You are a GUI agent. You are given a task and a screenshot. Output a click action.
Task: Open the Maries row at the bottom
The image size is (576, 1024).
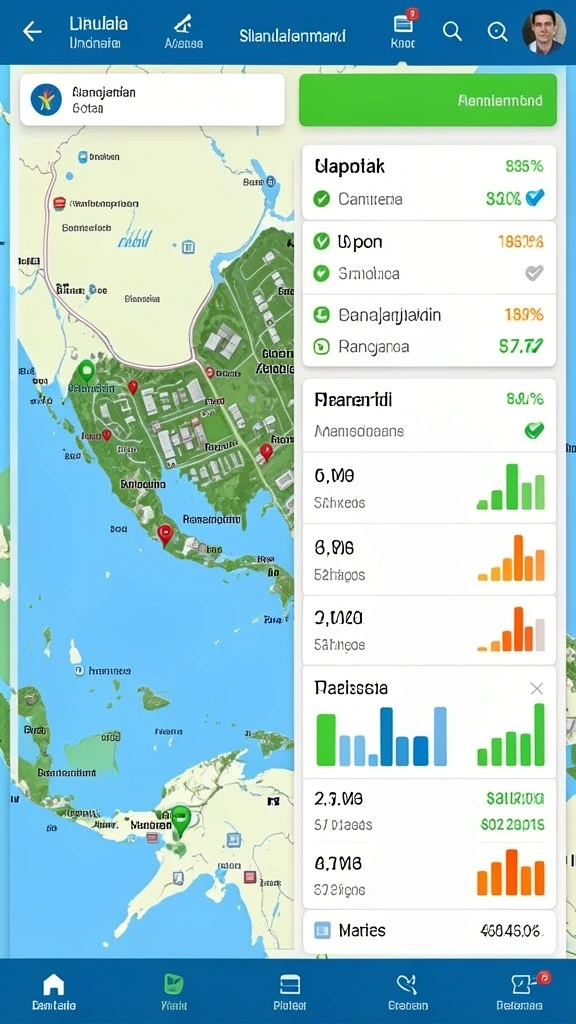click(429, 931)
